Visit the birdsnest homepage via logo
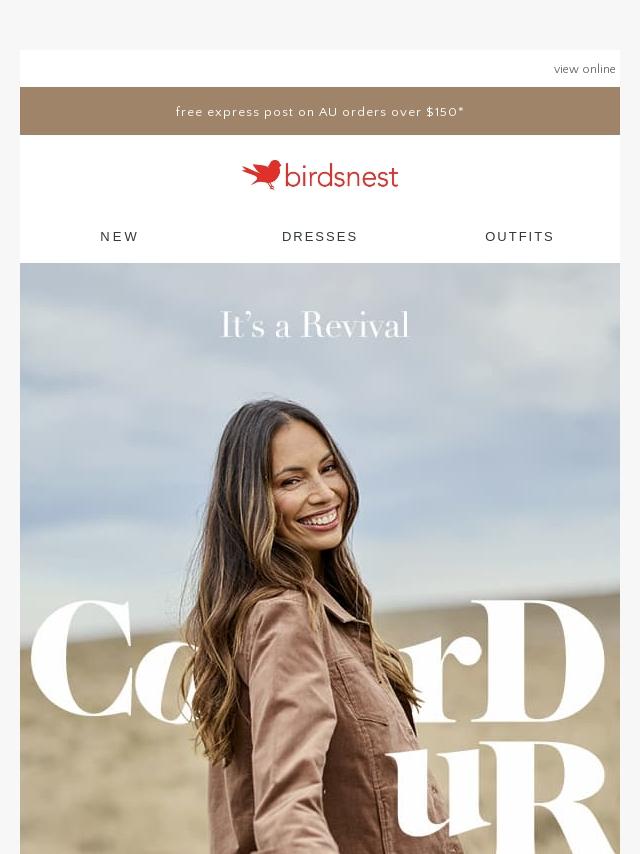This screenshot has height=854, width=640. pos(320,176)
